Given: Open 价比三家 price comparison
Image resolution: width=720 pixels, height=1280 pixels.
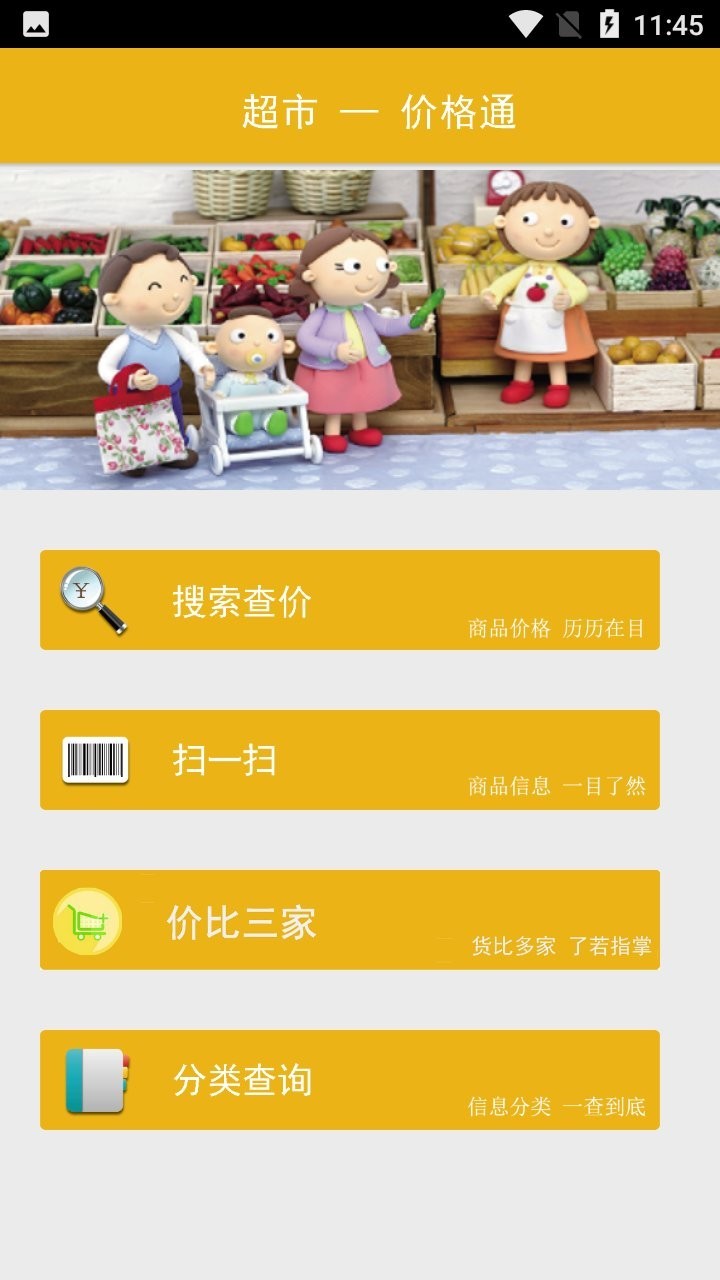Looking at the screenshot, I should click(x=349, y=920).
